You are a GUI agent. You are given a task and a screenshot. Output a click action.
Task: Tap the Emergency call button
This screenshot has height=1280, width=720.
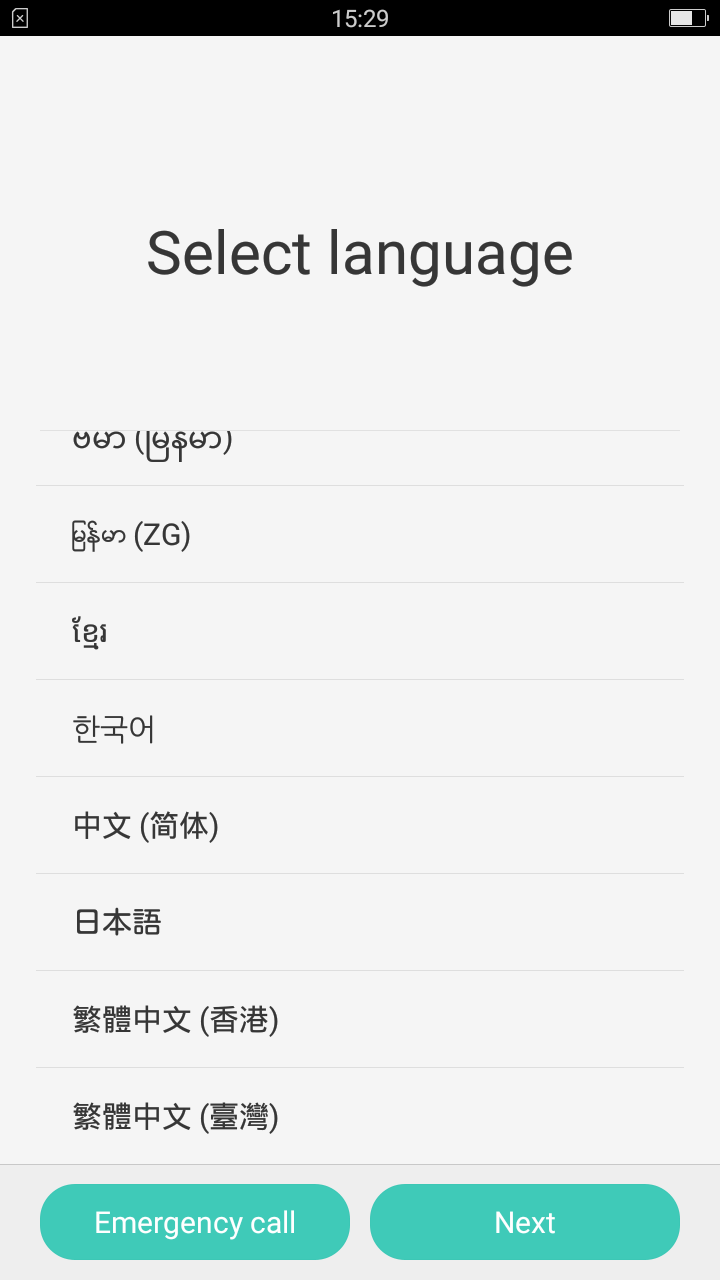pyautogui.click(x=195, y=1222)
